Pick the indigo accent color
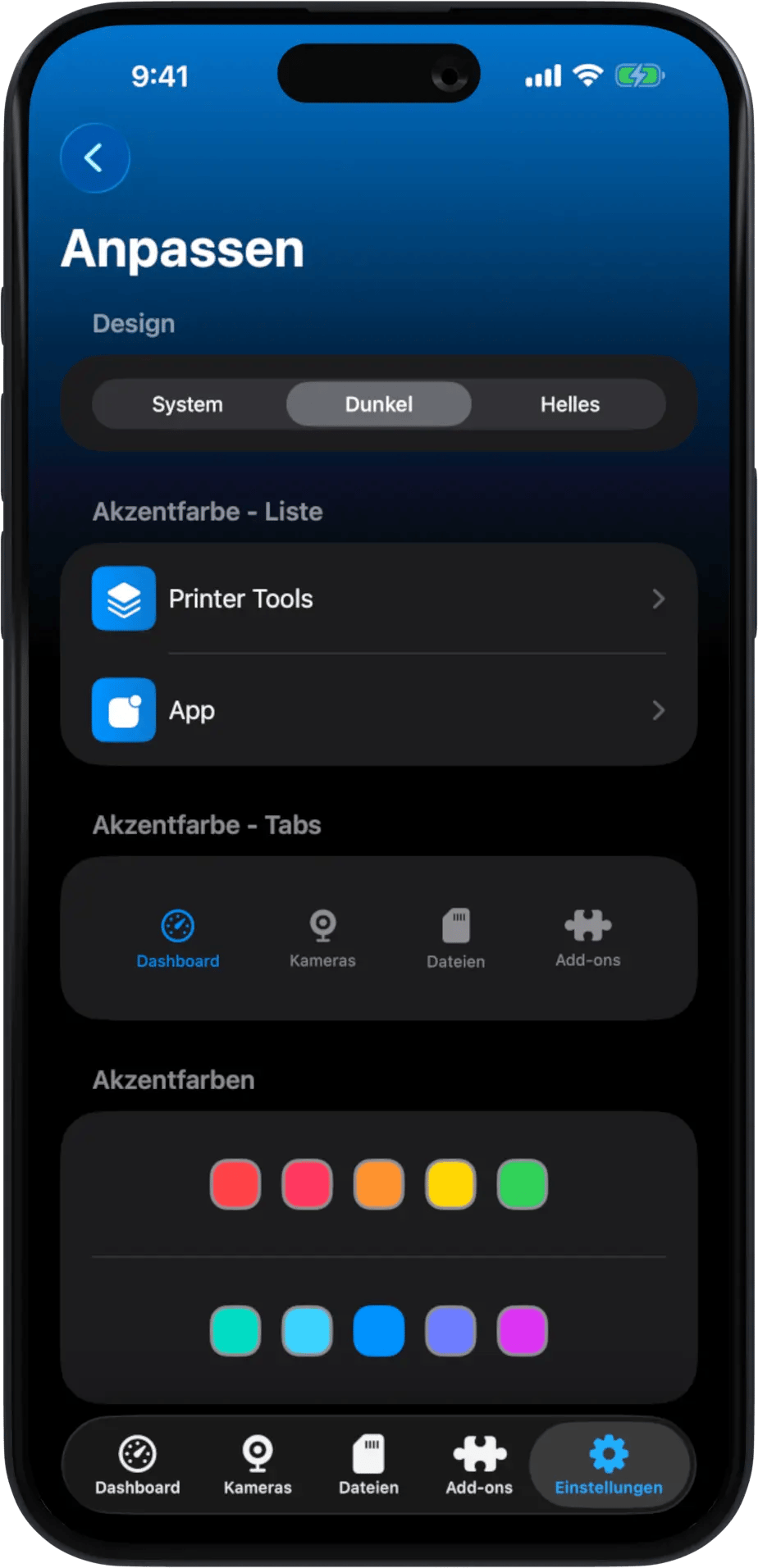This screenshot has width=758, height=1568. (x=450, y=1330)
